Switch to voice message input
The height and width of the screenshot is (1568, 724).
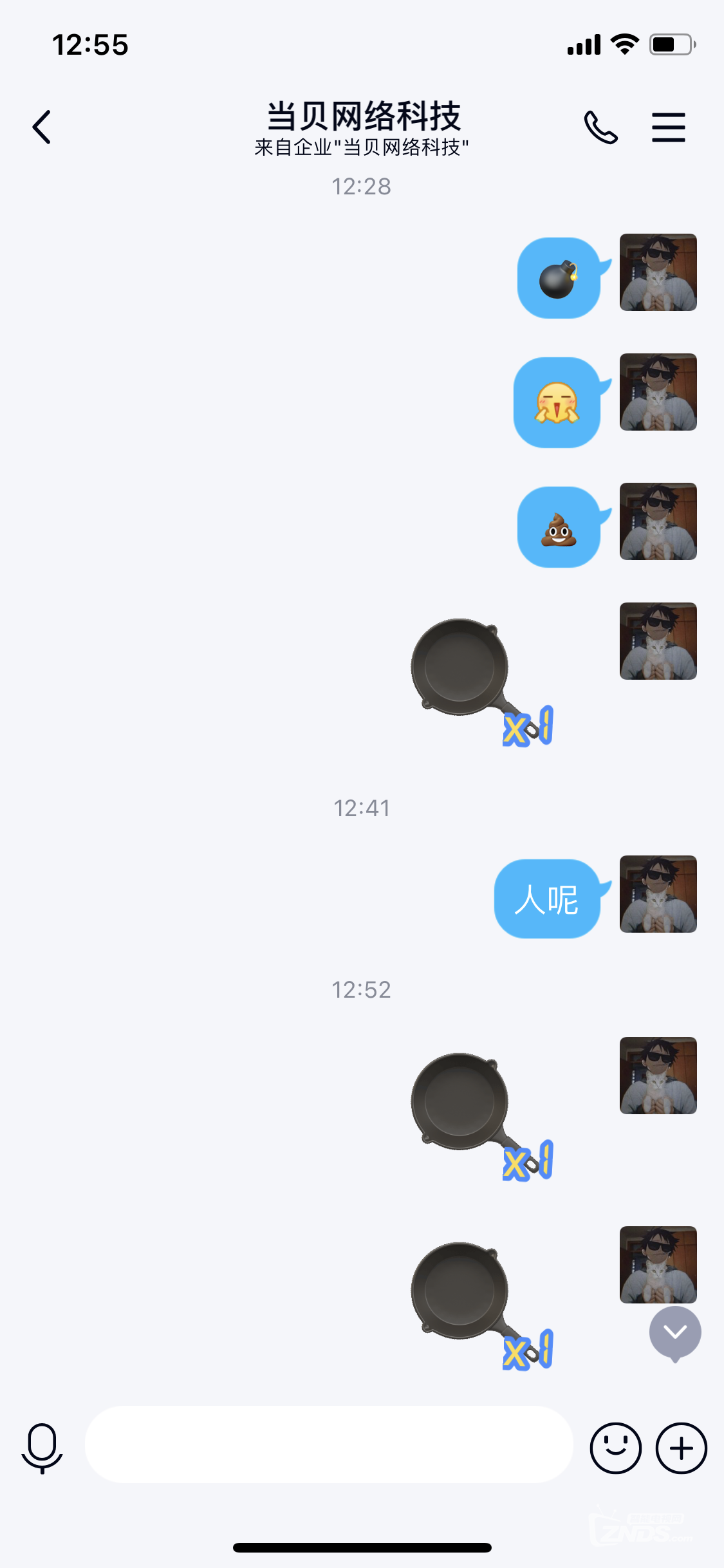(42, 1447)
